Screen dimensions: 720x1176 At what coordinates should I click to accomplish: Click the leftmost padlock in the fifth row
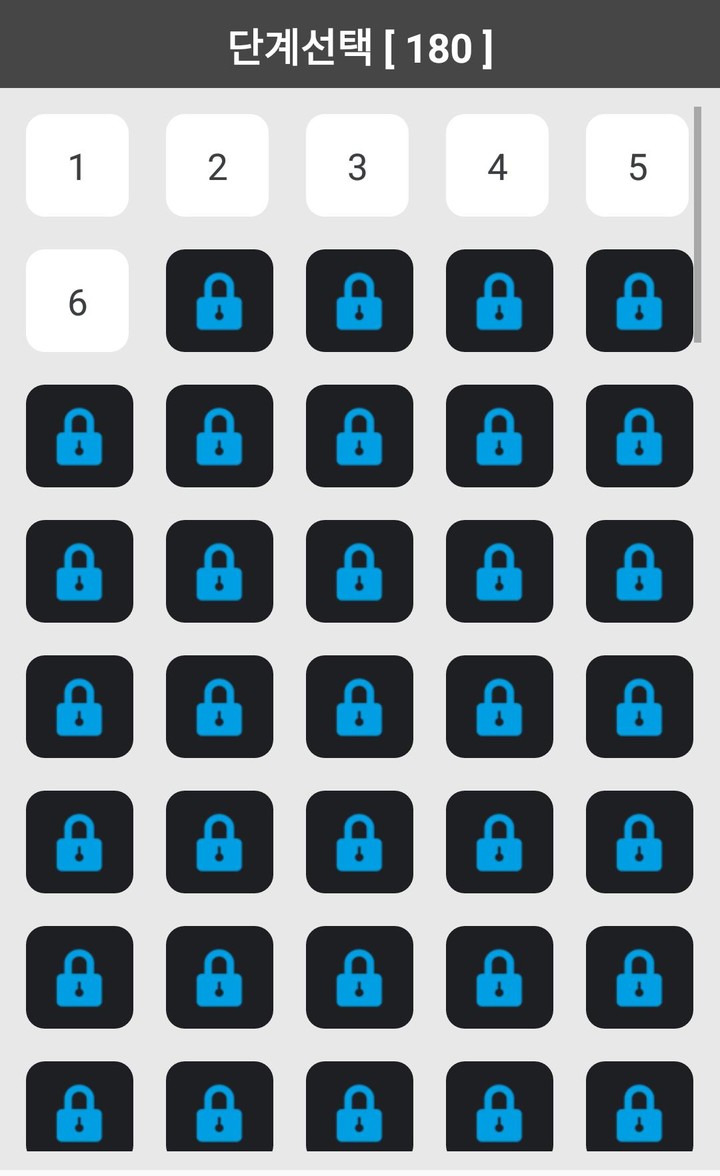click(79, 707)
